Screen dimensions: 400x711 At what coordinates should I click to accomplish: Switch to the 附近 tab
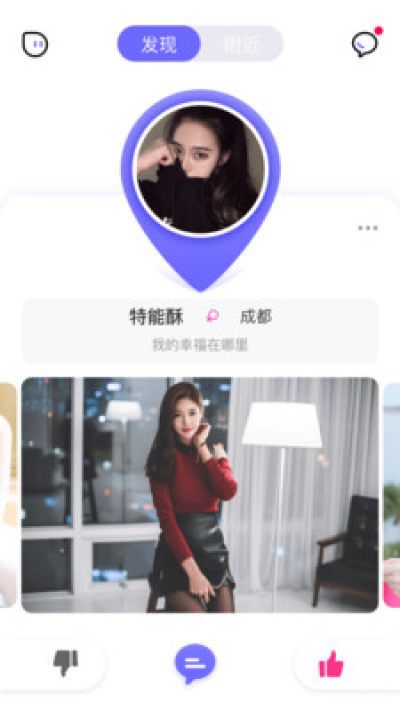coord(241,44)
